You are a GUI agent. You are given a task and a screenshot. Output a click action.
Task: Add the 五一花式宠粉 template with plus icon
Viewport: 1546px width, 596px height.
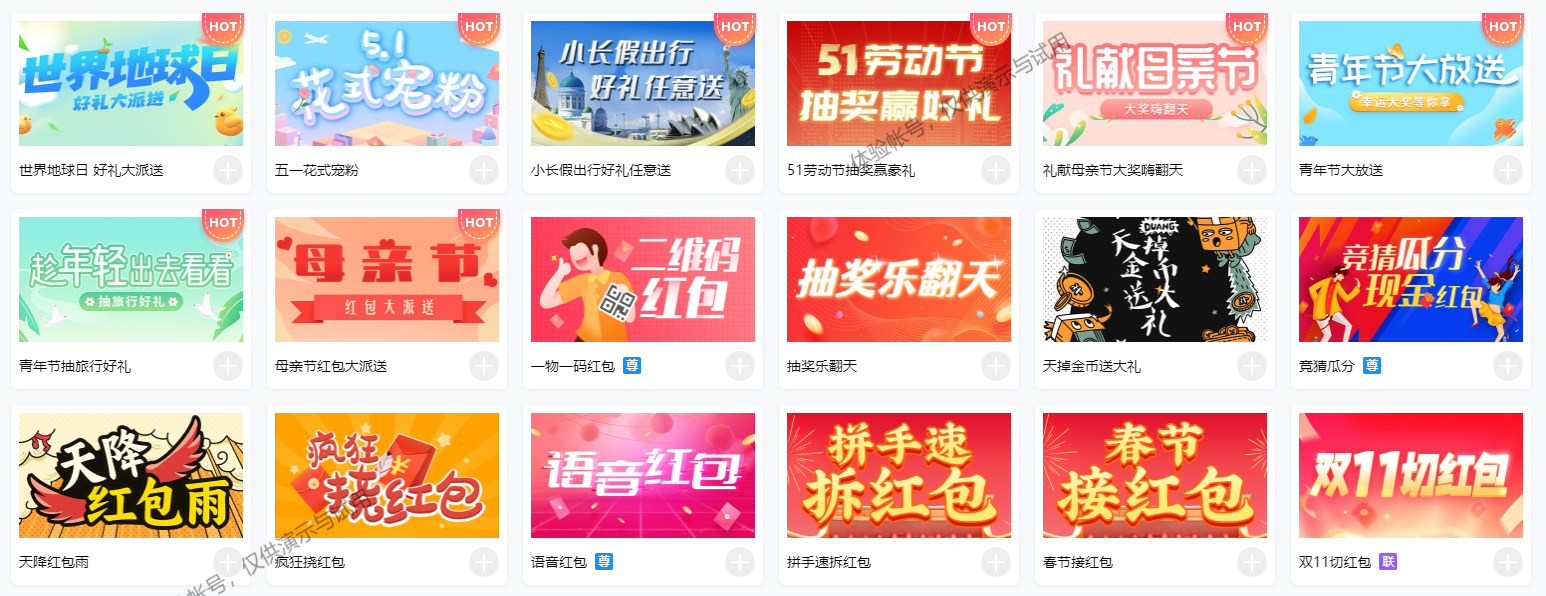[484, 170]
